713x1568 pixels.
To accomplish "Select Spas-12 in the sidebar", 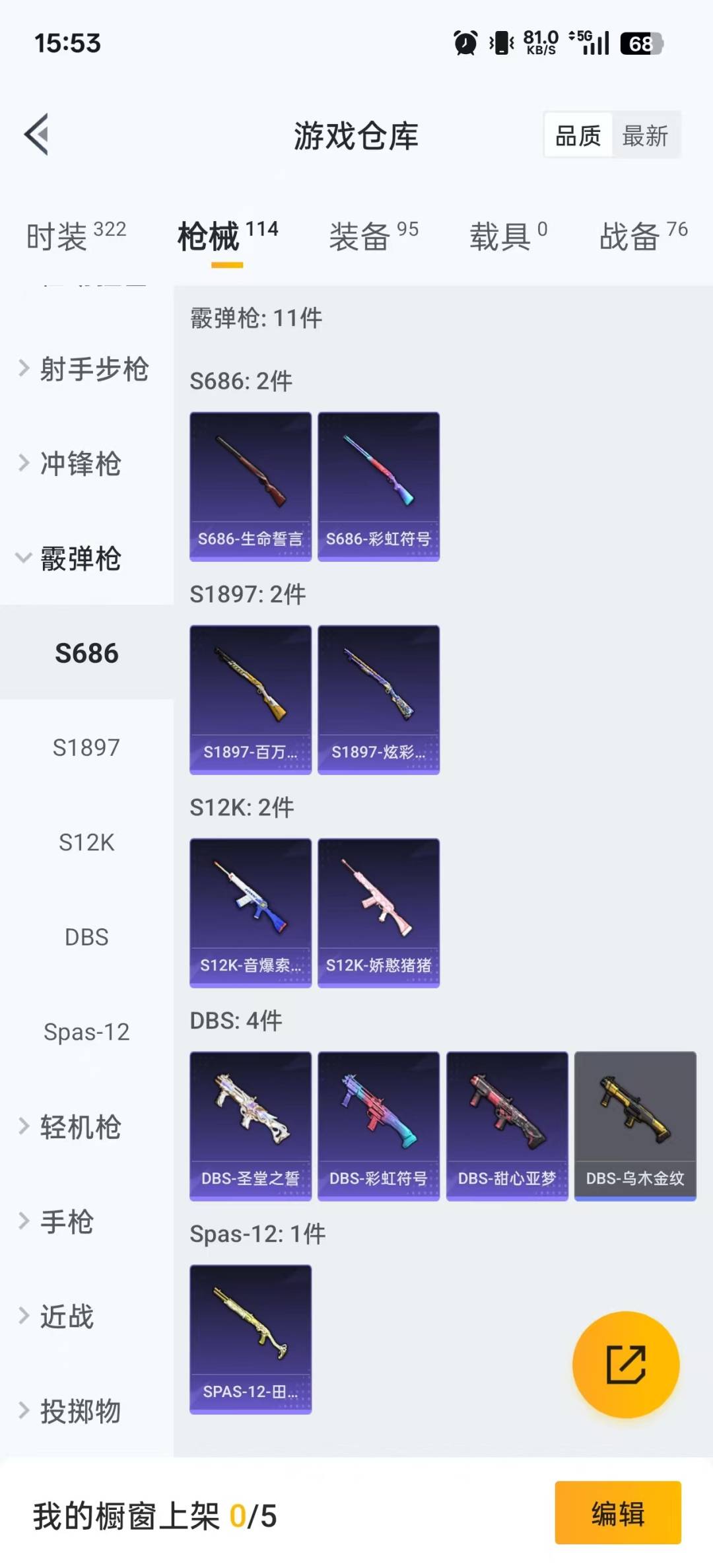I will (x=86, y=1032).
